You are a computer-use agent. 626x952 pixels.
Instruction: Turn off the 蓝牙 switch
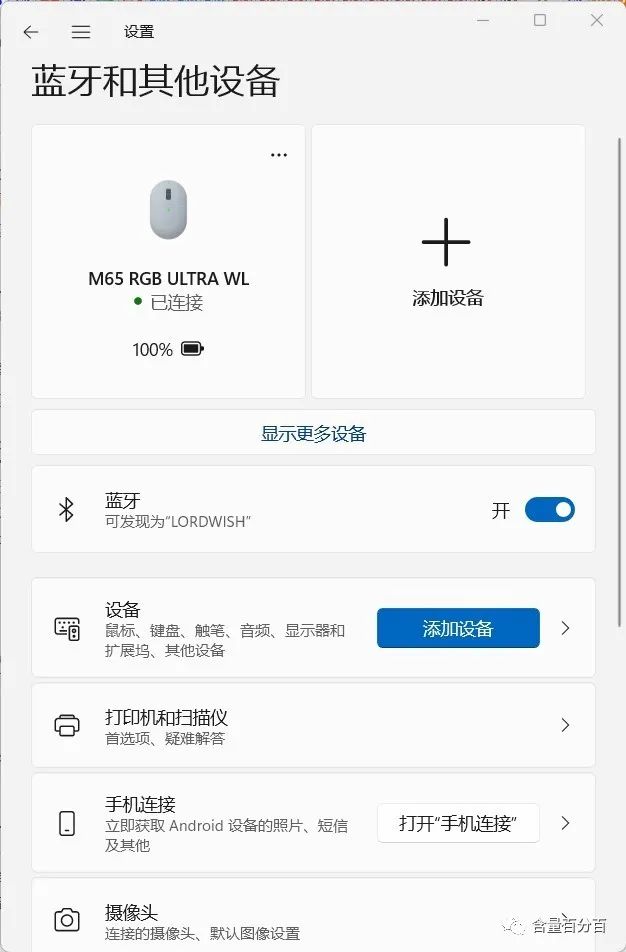click(549, 510)
